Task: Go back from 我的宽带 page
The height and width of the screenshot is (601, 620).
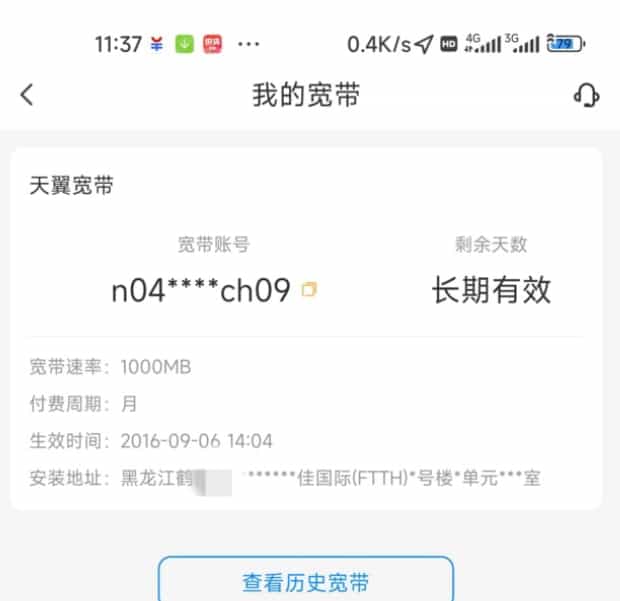Action: coord(27,95)
